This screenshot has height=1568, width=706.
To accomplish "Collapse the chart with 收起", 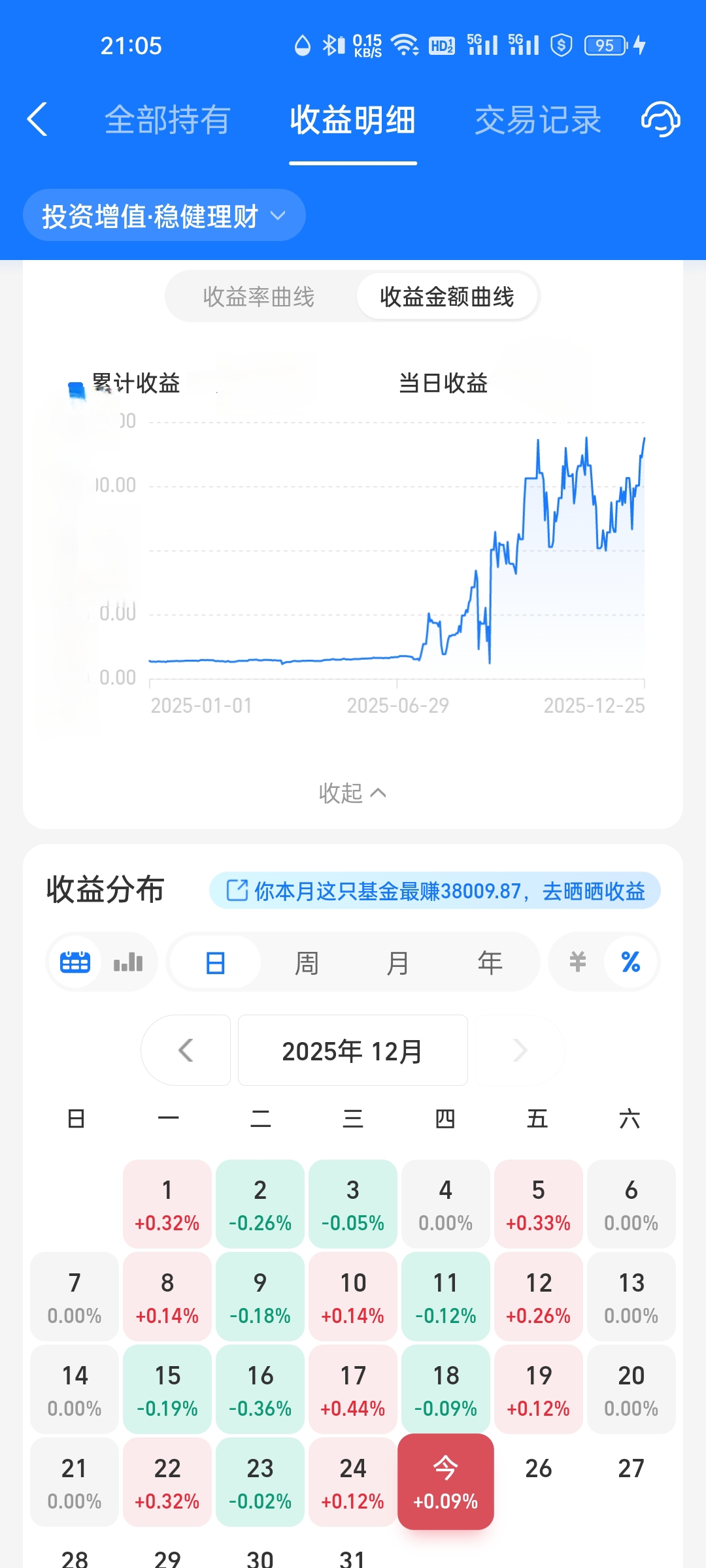I will [353, 793].
